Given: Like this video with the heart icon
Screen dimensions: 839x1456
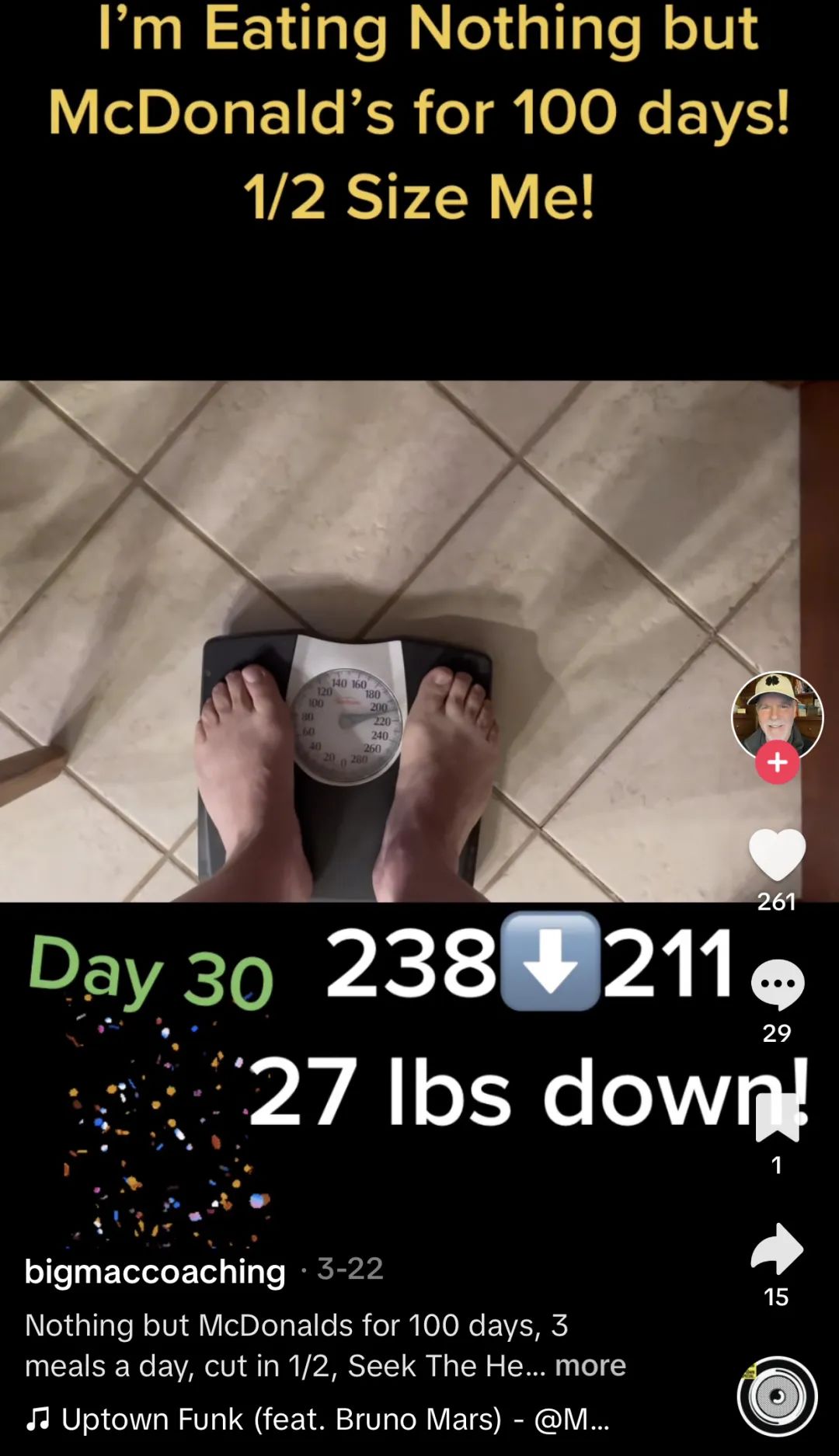Looking at the screenshot, I should click(777, 855).
